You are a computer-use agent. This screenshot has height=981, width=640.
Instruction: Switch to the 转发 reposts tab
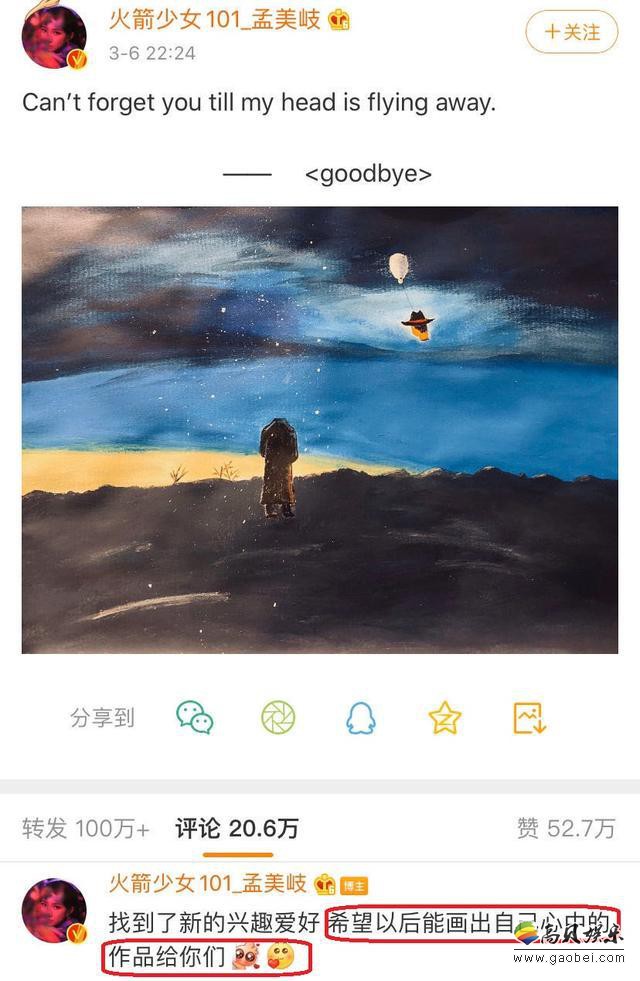85,828
